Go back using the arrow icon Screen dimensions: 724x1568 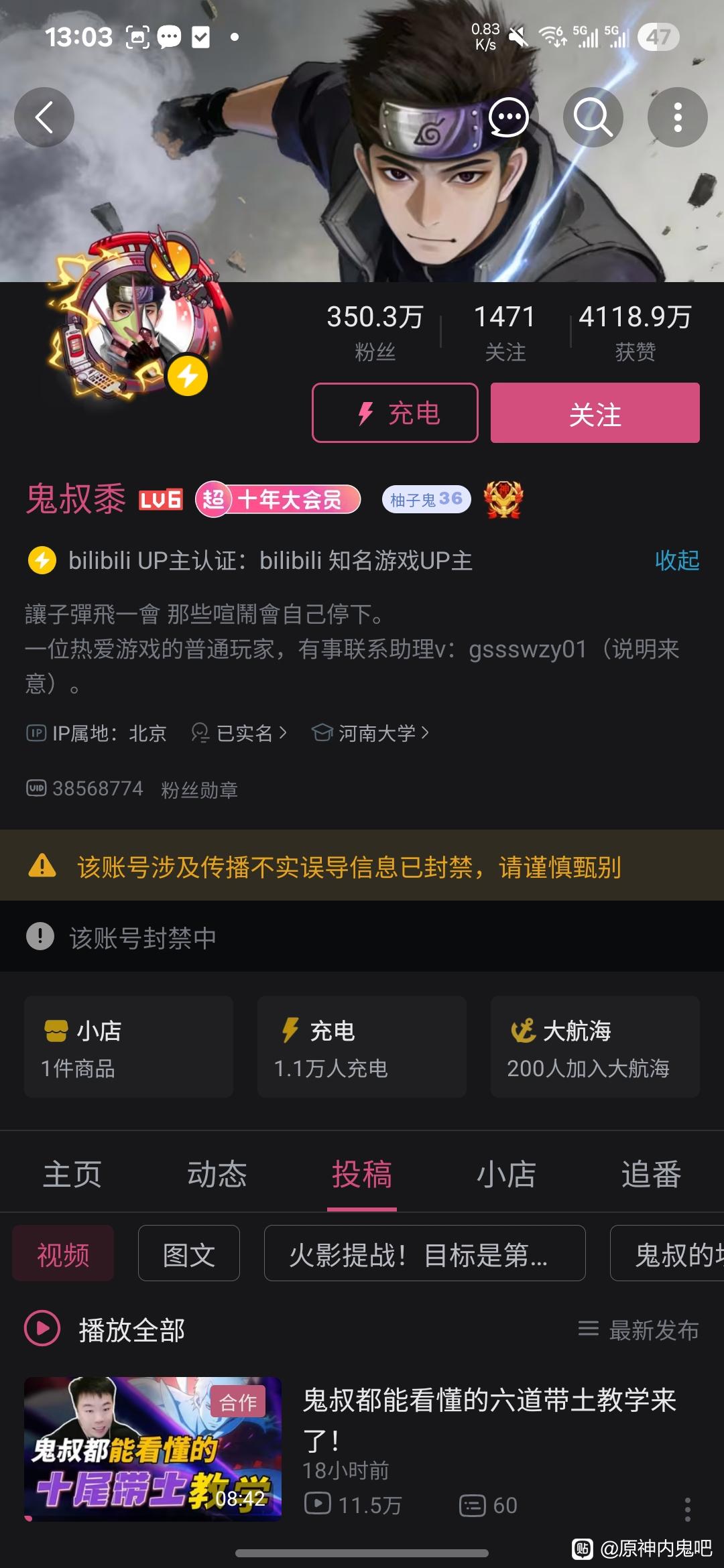point(44,117)
